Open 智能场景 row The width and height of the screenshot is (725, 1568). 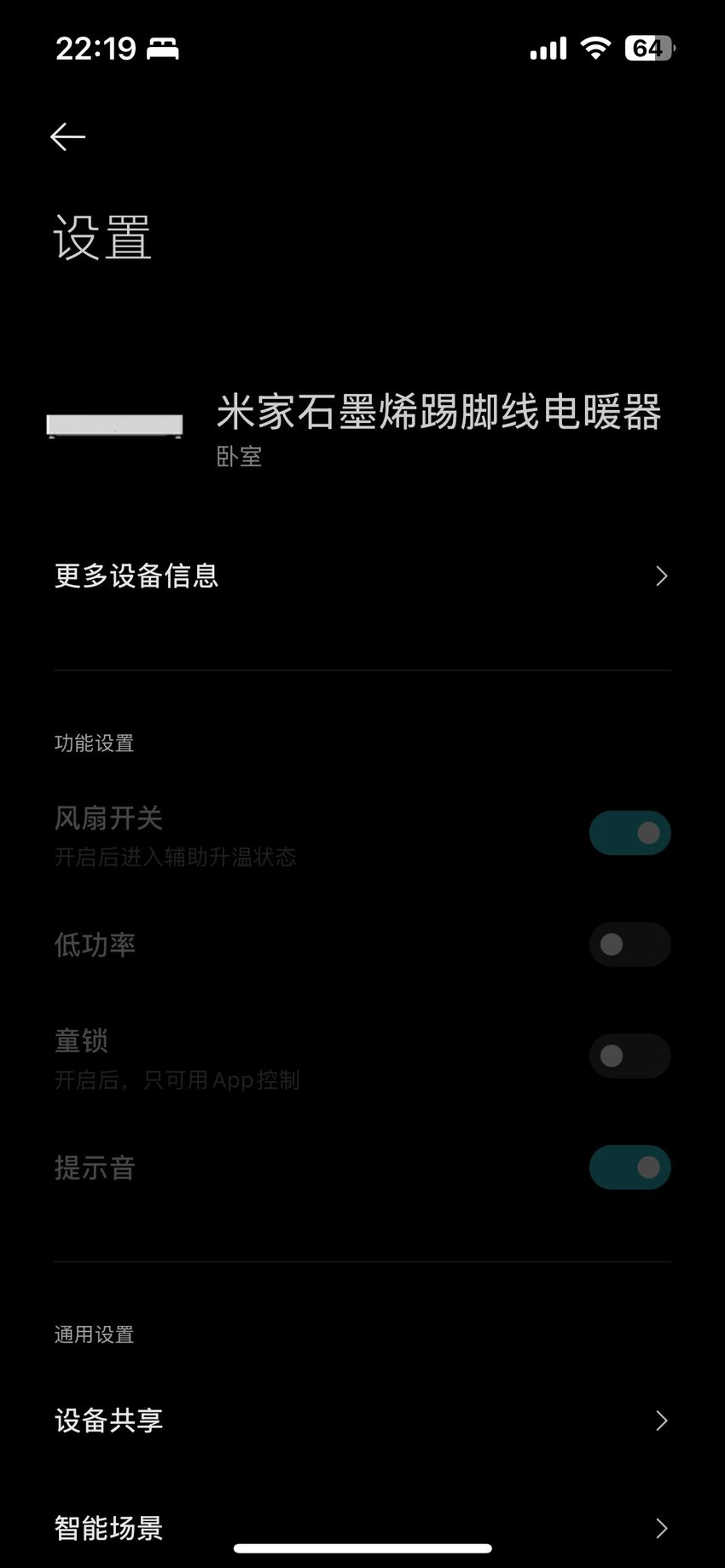362,1528
